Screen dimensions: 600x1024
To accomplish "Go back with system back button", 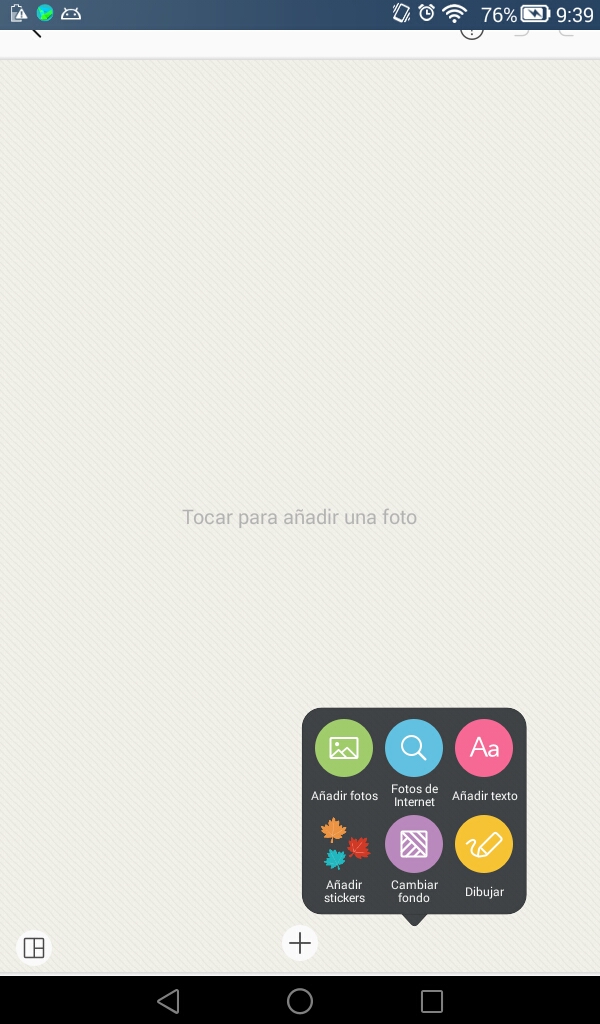I will pos(168,1000).
